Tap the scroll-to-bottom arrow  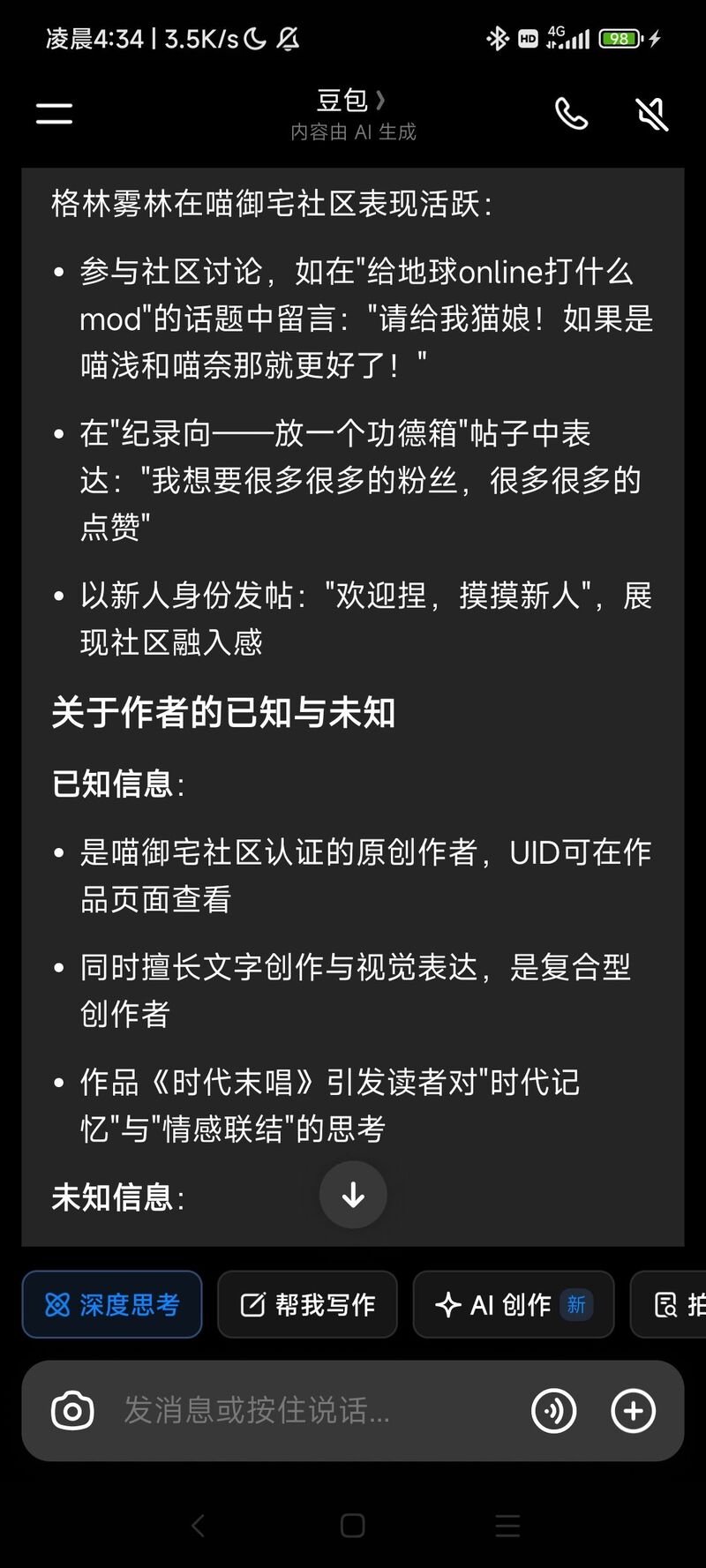(x=353, y=1195)
